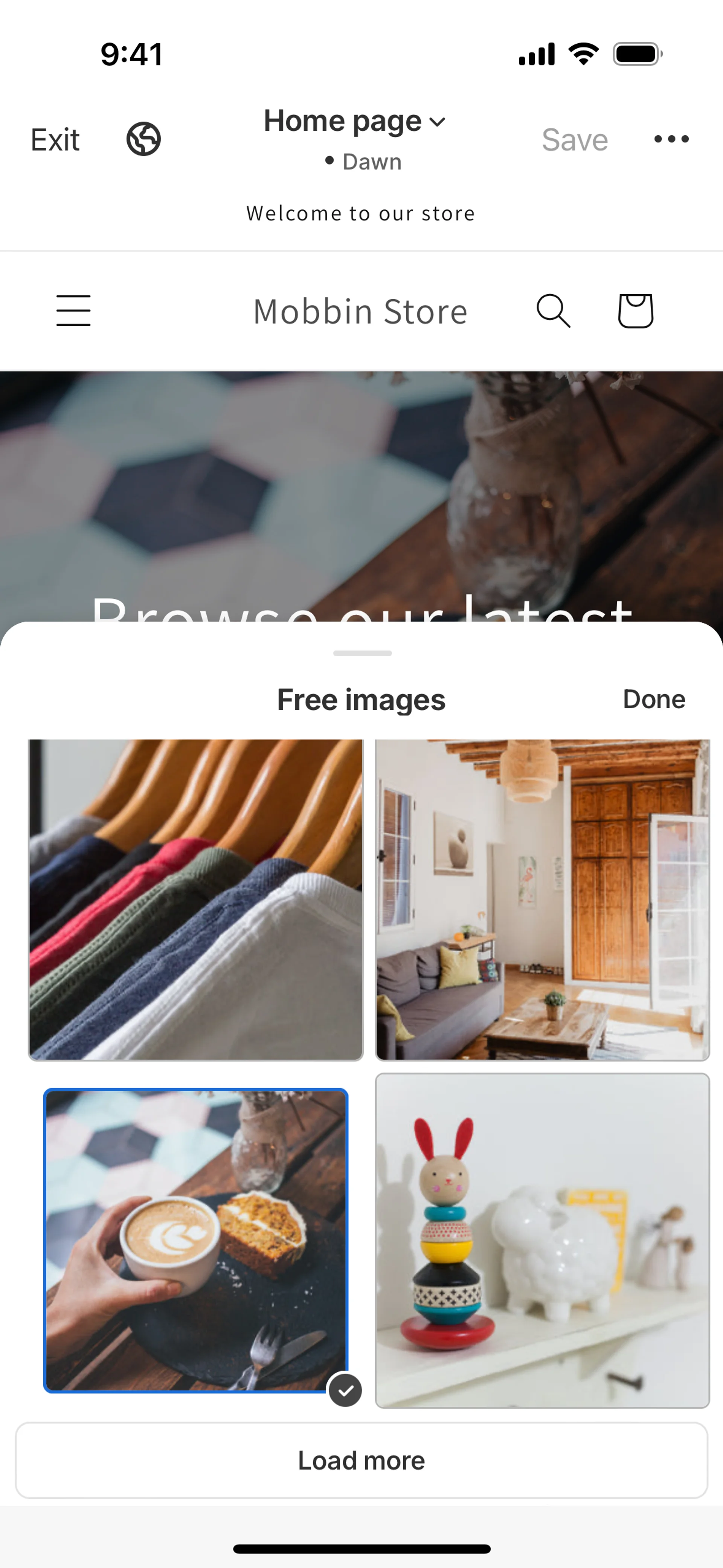Select the hanging shirts image
The height and width of the screenshot is (1568, 723).
coord(196,900)
